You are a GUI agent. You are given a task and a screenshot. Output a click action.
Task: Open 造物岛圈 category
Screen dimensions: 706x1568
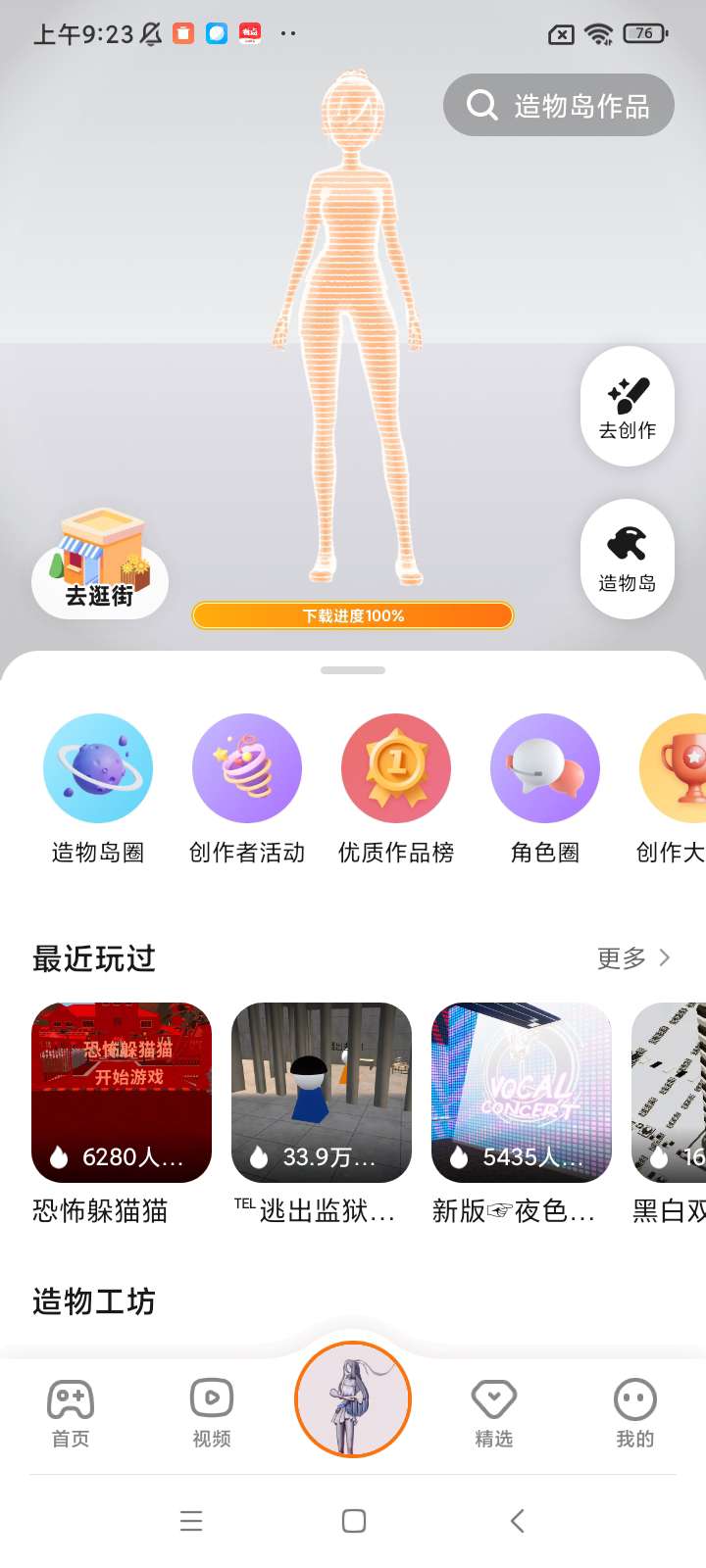click(x=98, y=790)
